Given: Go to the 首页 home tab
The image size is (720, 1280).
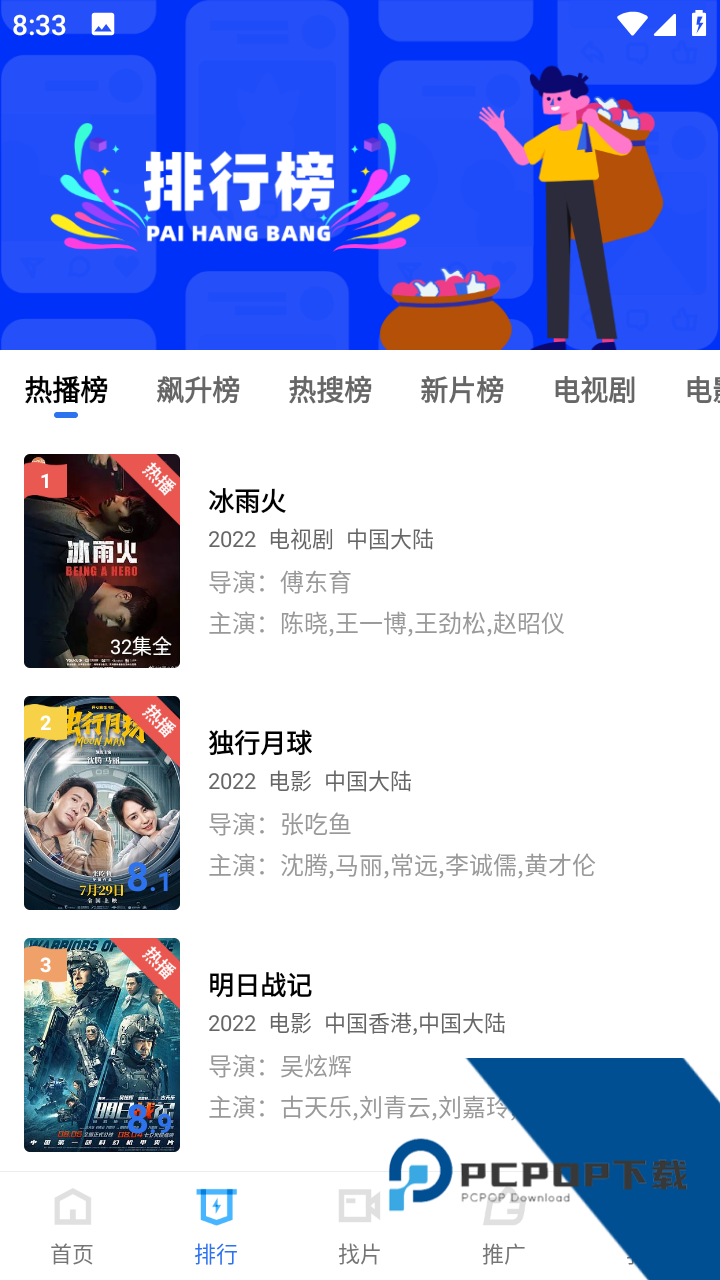Looking at the screenshot, I should [x=72, y=1226].
